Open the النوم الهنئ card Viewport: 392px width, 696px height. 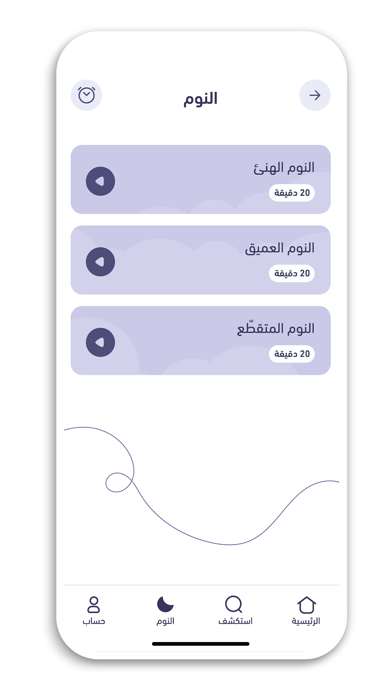201,179
